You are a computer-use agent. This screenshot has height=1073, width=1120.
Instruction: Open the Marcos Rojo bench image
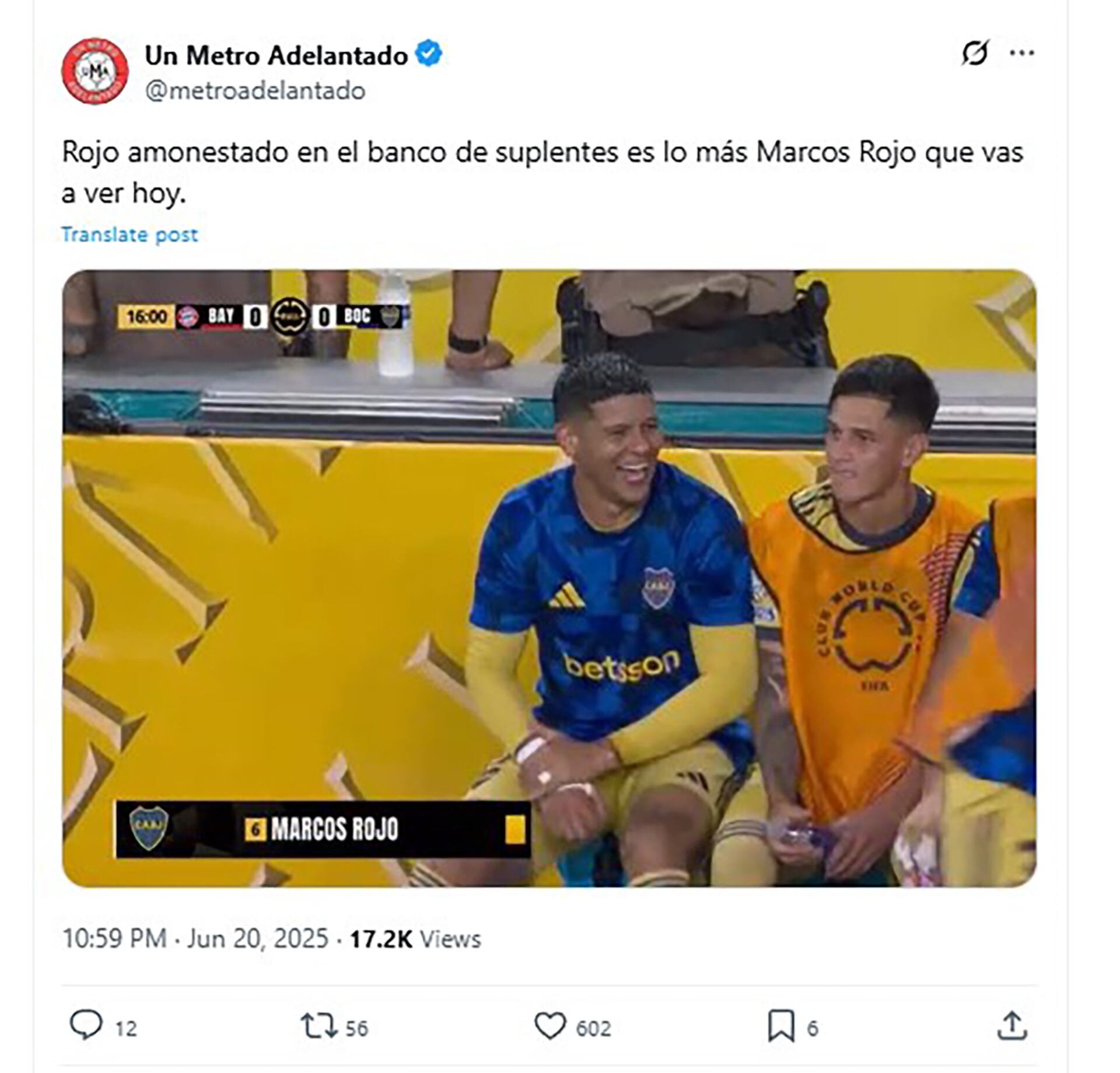548,578
